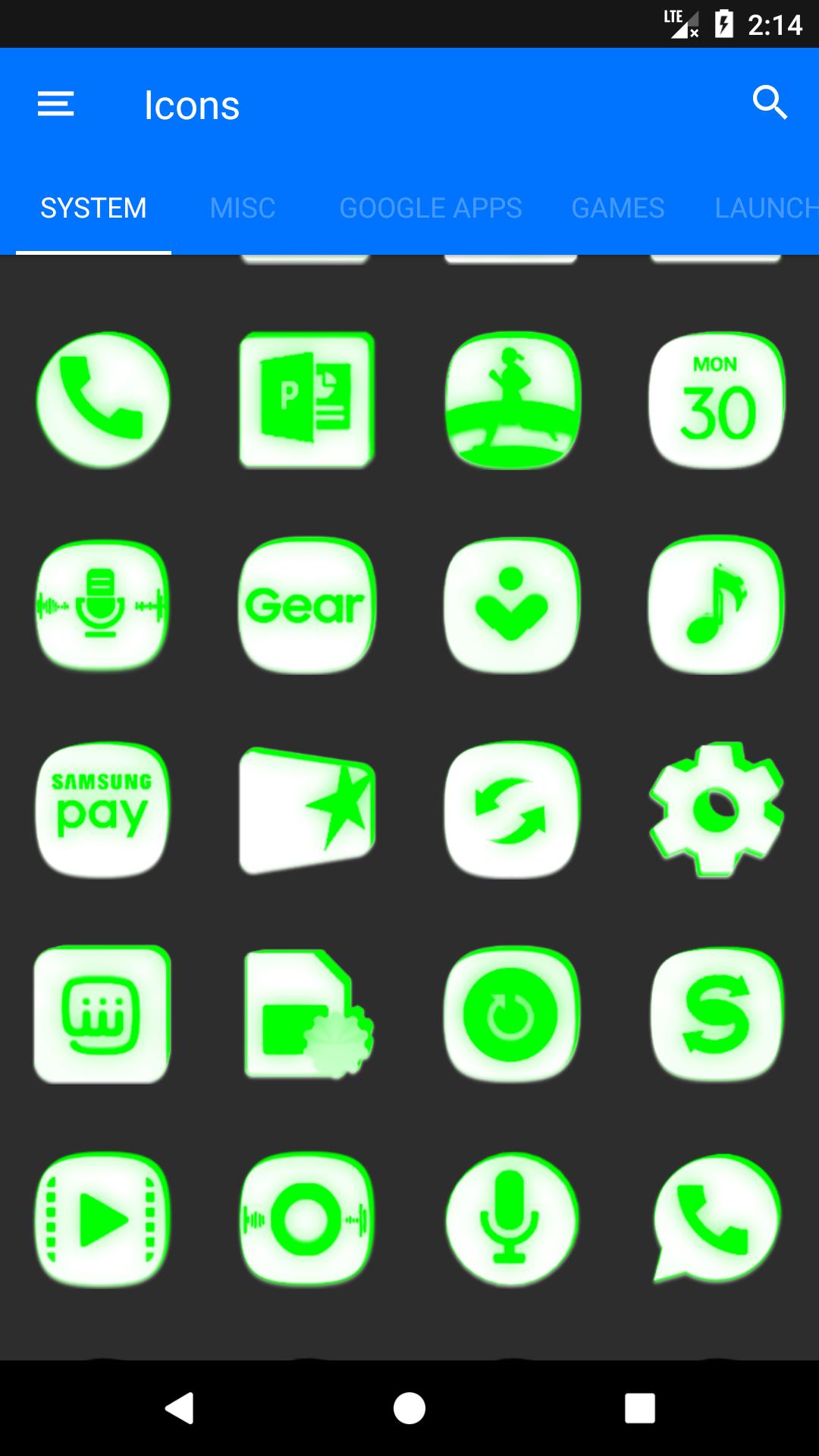Screen dimensions: 819x1456
Task: Select the PowerPoint icon
Action: pos(307,400)
